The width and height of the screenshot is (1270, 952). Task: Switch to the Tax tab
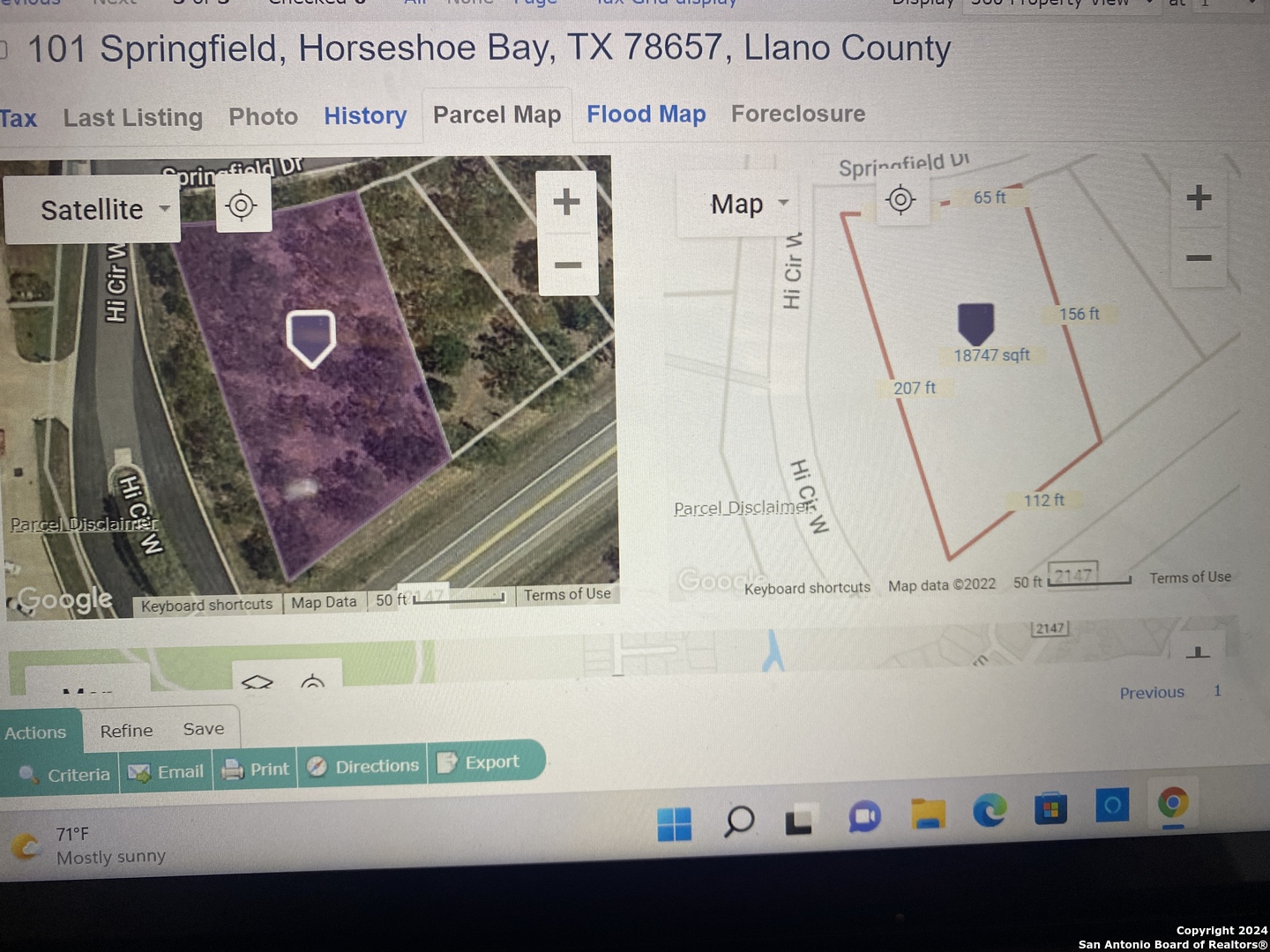(18, 118)
